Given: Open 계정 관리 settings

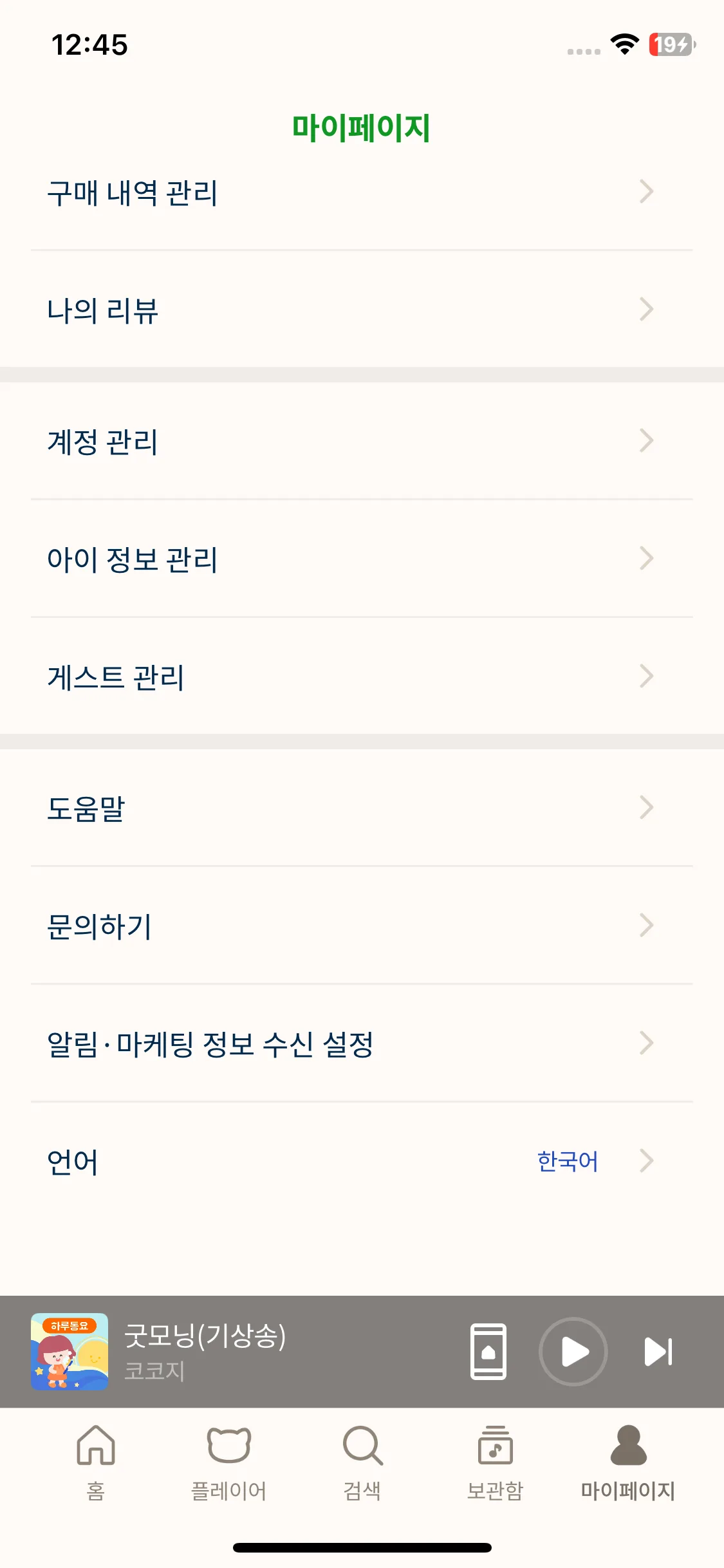Looking at the screenshot, I should tap(646, 441).
